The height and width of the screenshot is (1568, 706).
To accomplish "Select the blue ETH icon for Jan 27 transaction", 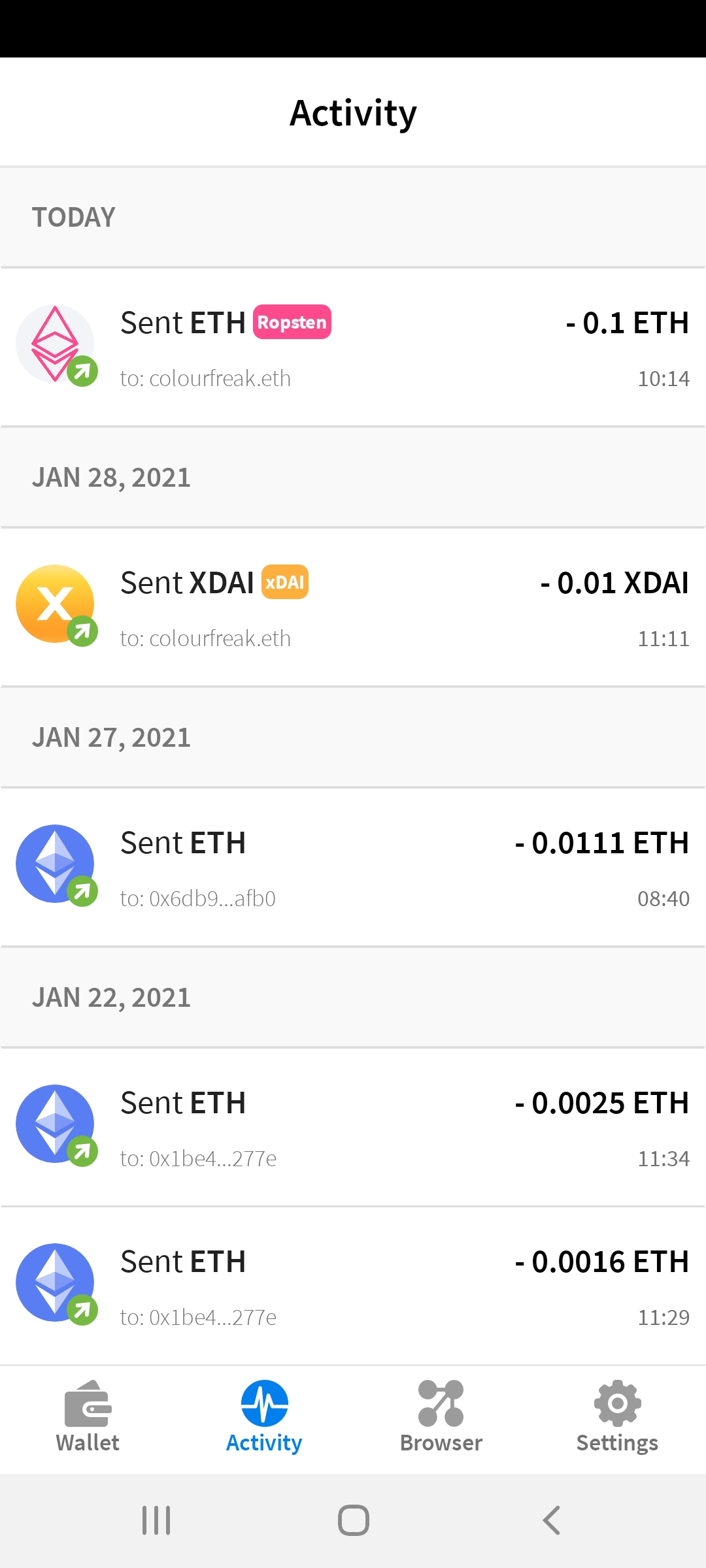I will 56,862.
